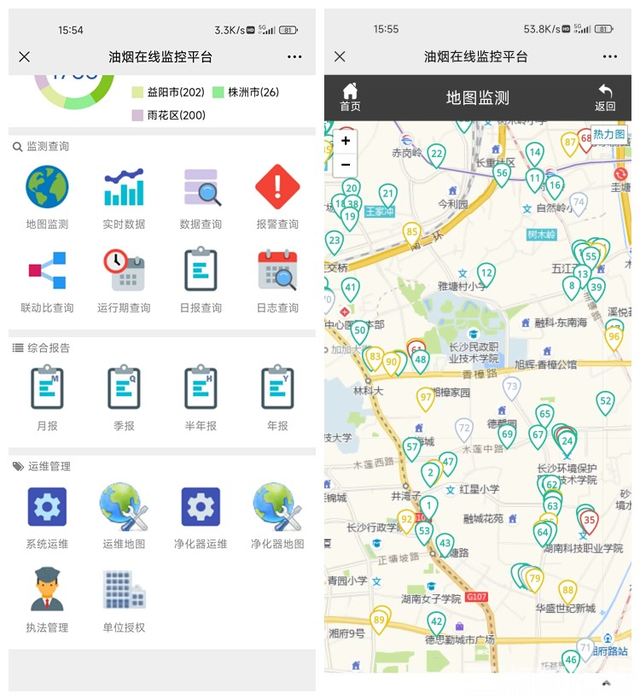
Task: Zoom in the map with plus button
Action: click(346, 141)
